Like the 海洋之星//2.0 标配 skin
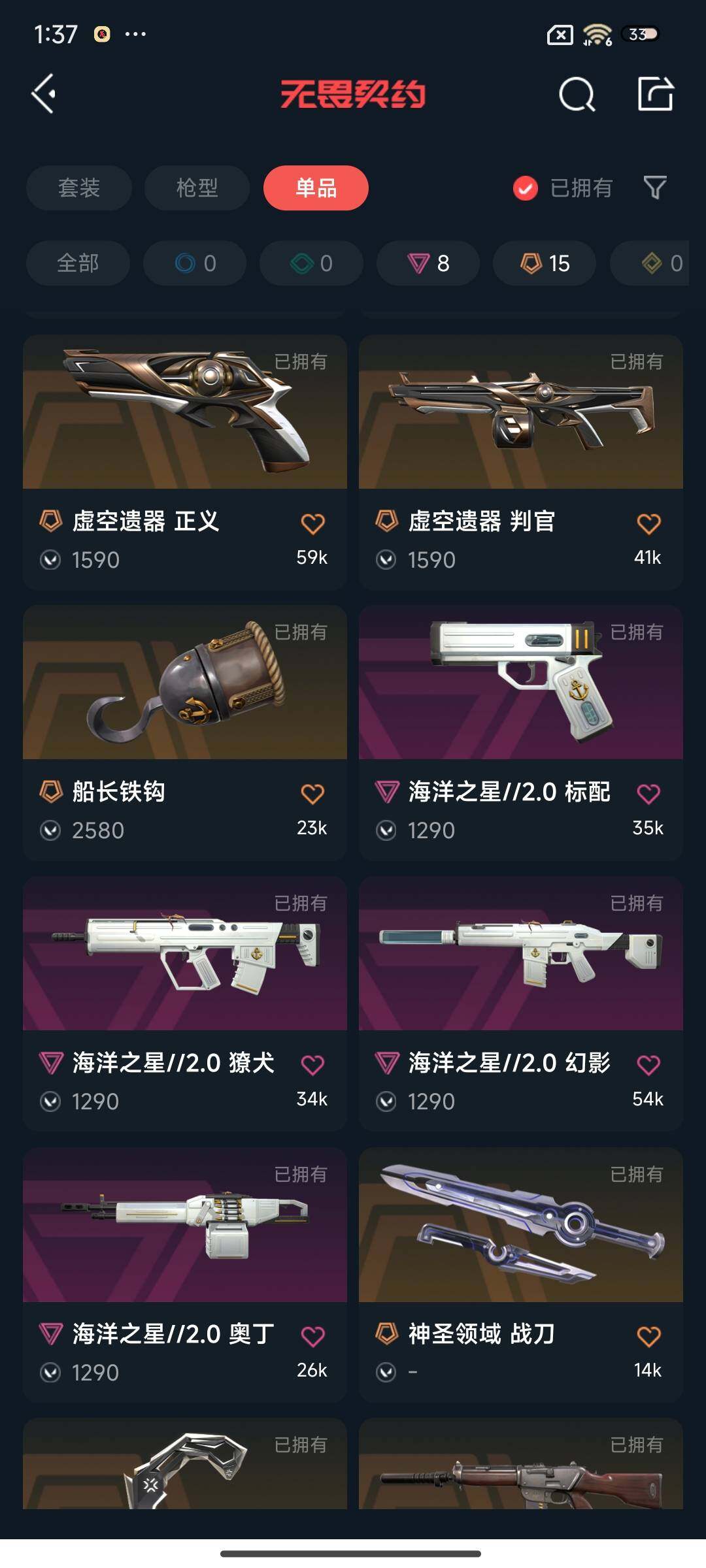Image resolution: width=706 pixels, height=1568 pixels. pyautogui.click(x=648, y=794)
